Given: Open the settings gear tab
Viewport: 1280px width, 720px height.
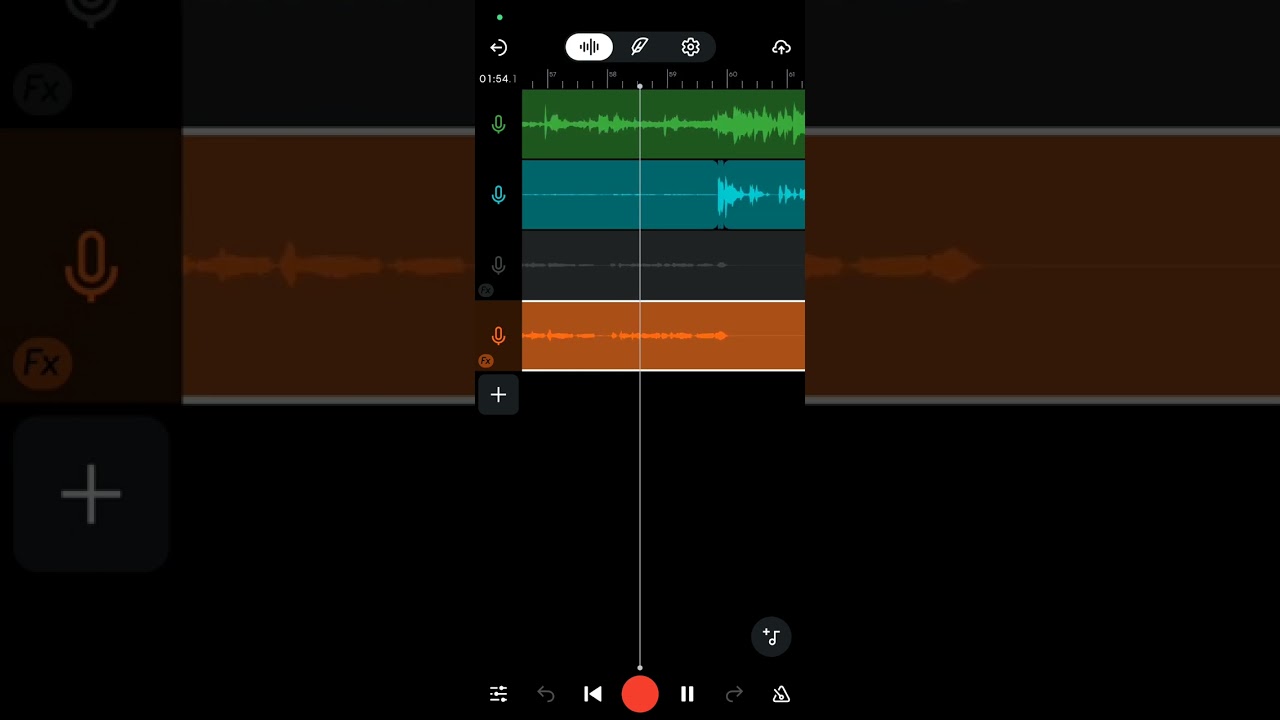Looking at the screenshot, I should 690,47.
